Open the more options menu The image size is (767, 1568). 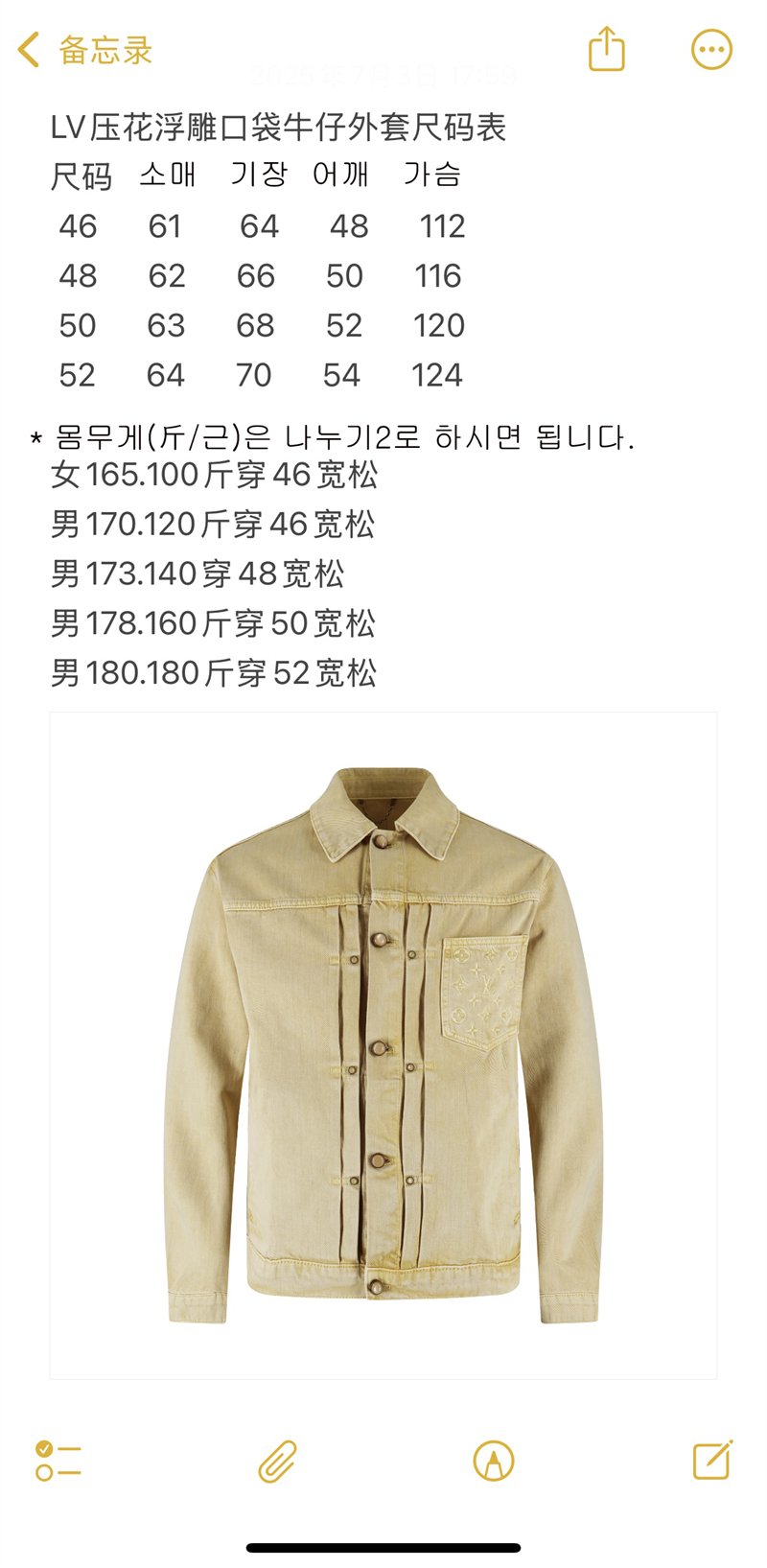(711, 50)
